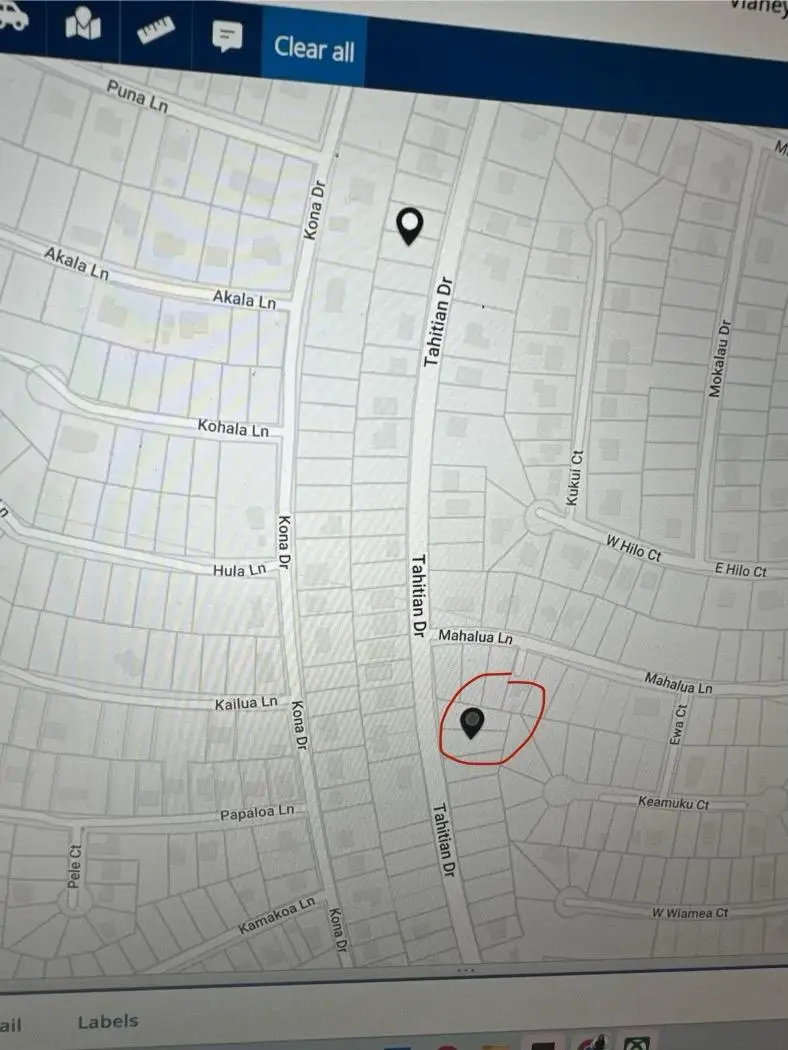Screen dimensions: 788x1050
Task: Select the car directions tool
Action: click(12, 18)
